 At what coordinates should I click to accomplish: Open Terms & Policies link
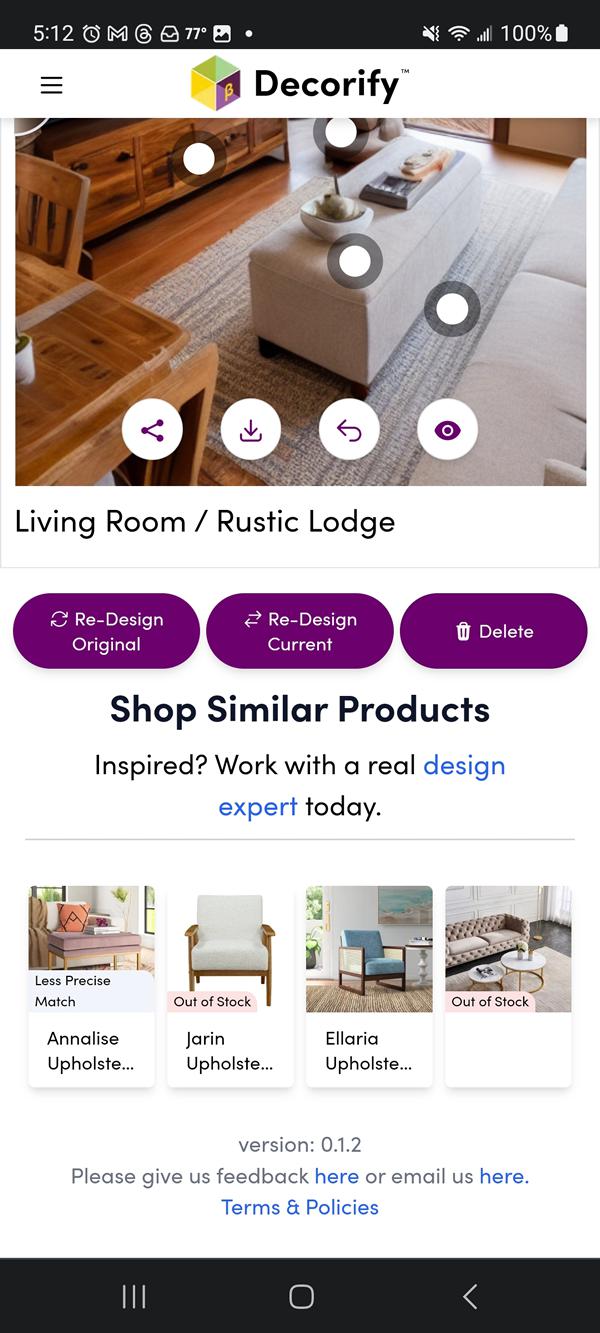pyautogui.click(x=300, y=1207)
